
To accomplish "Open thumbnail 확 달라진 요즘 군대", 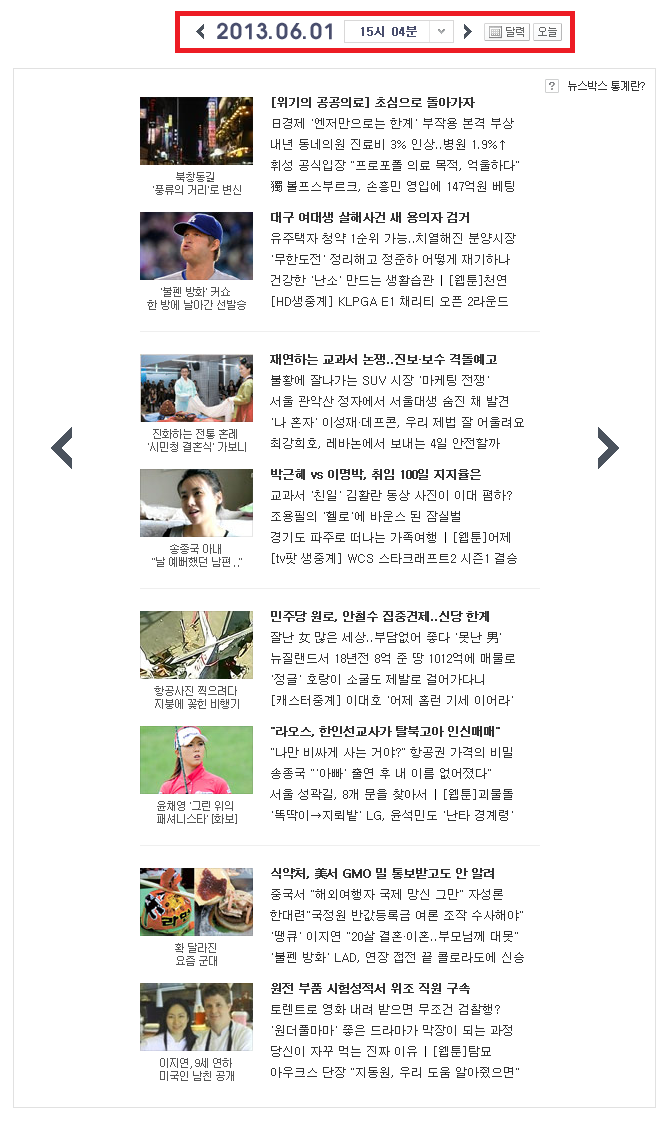I will point(196,902).
